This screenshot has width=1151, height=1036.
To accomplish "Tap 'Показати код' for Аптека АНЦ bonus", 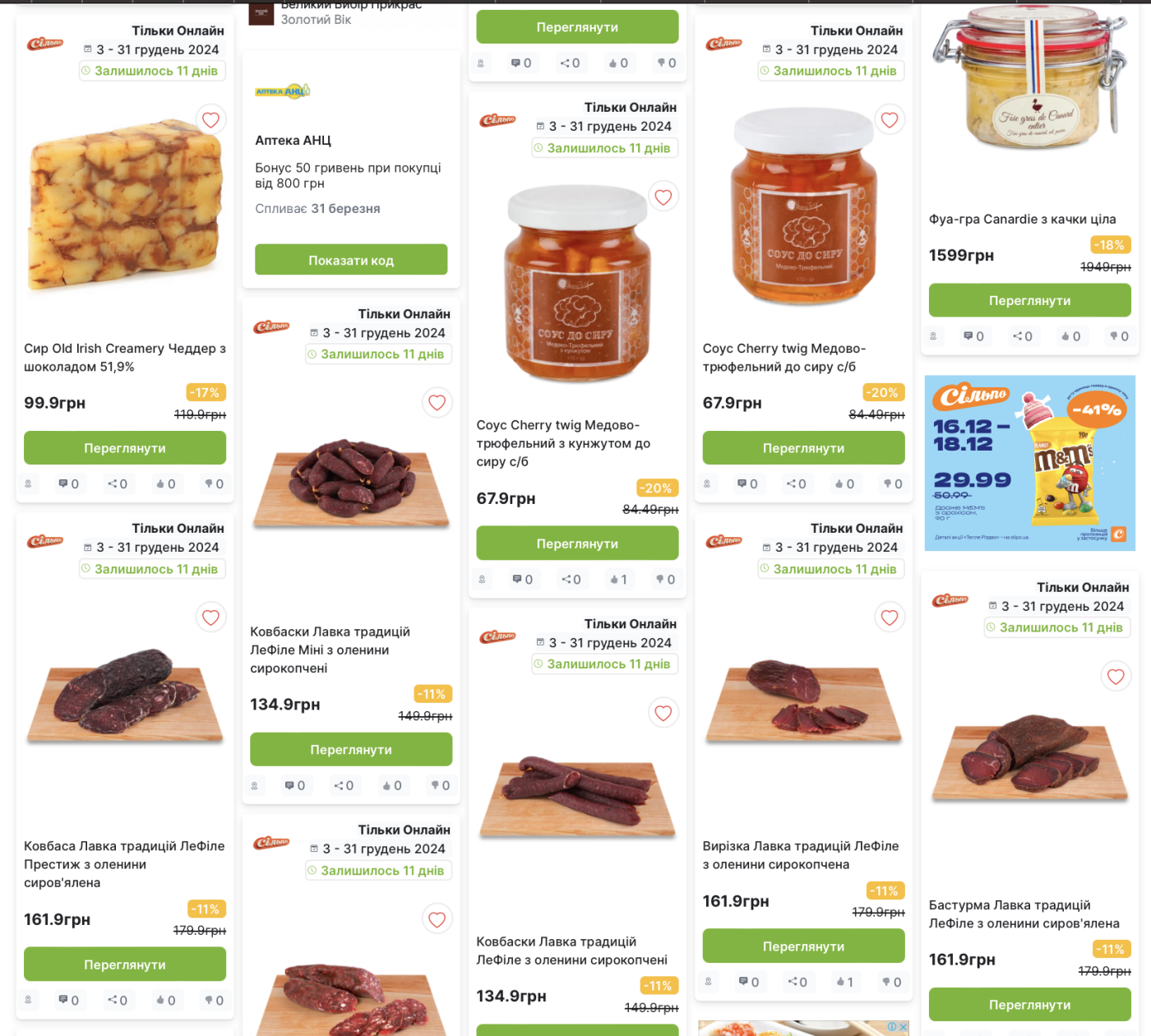I will pos(351,260).
